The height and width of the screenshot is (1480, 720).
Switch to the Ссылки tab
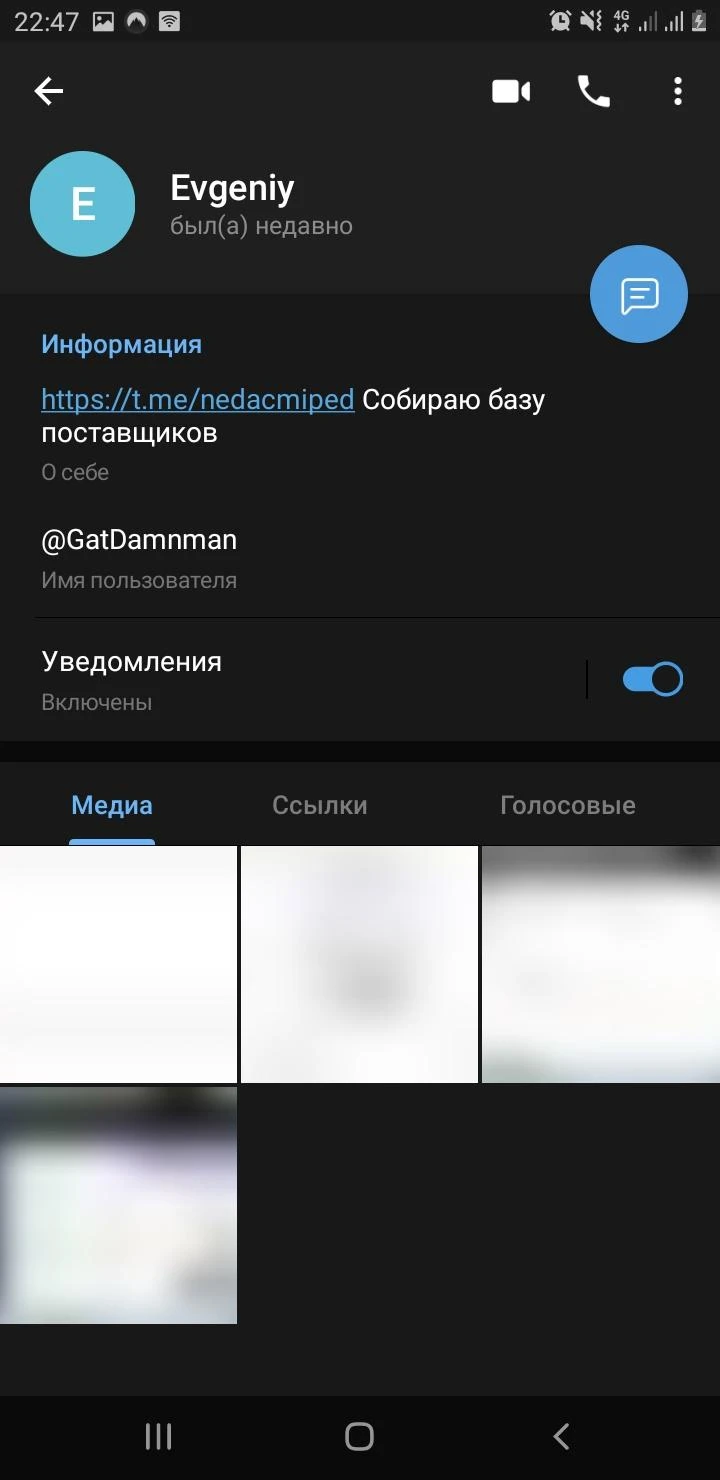tap(320, 805)
